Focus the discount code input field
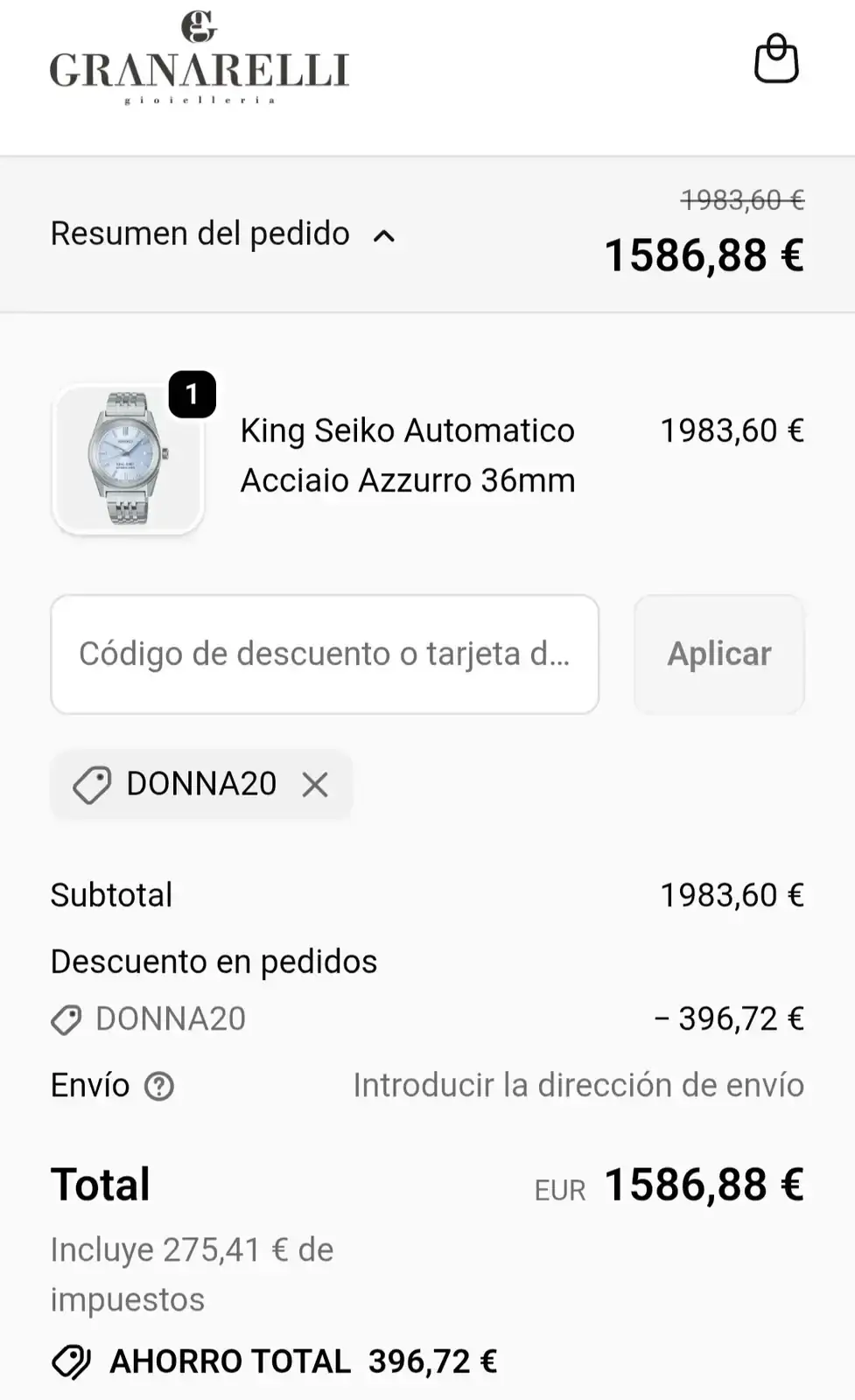The image size is (855, 1400). coord(325,654)
